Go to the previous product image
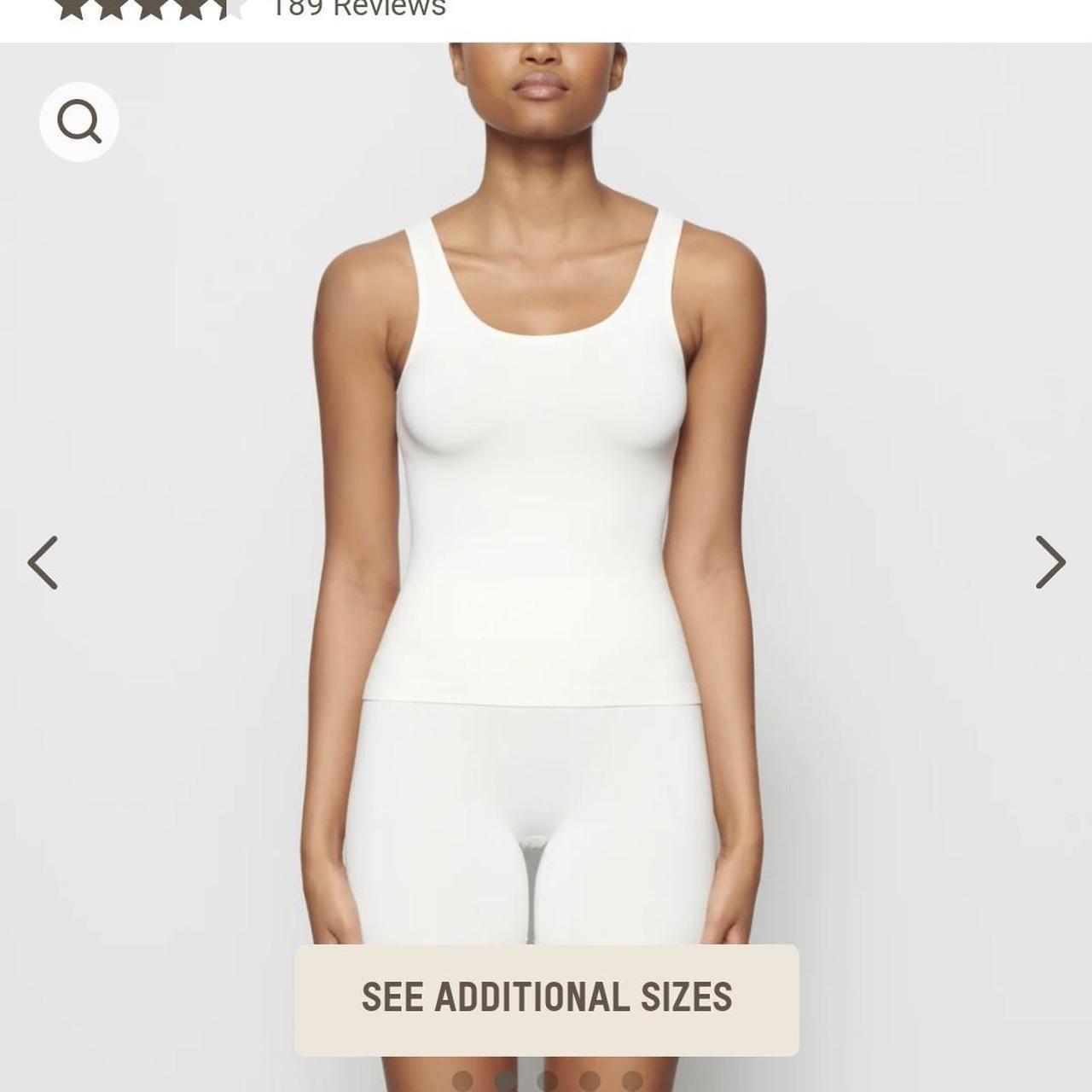 pyautogui.click(x=43, y=562)
